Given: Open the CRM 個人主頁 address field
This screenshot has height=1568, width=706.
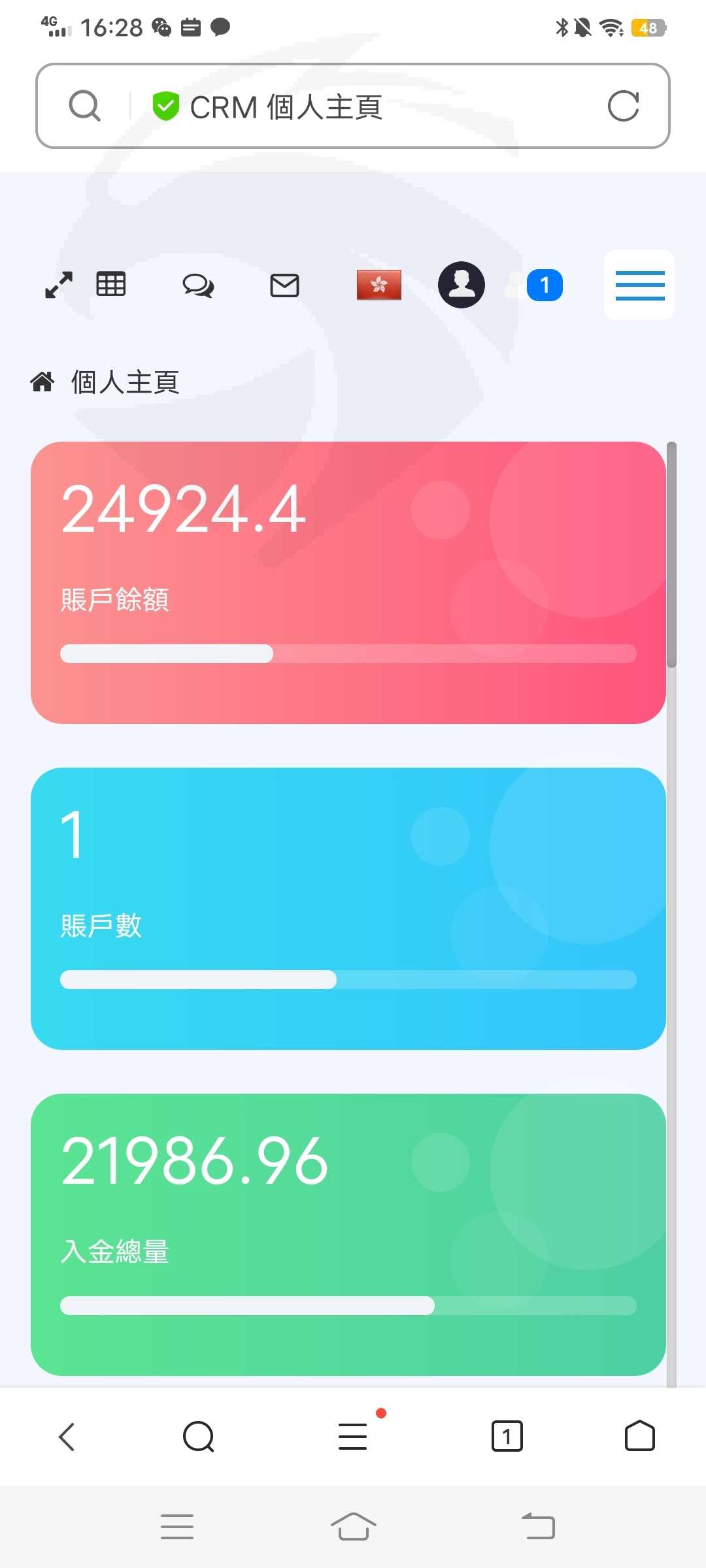Looking at the screenshot, I should point(353,106).
